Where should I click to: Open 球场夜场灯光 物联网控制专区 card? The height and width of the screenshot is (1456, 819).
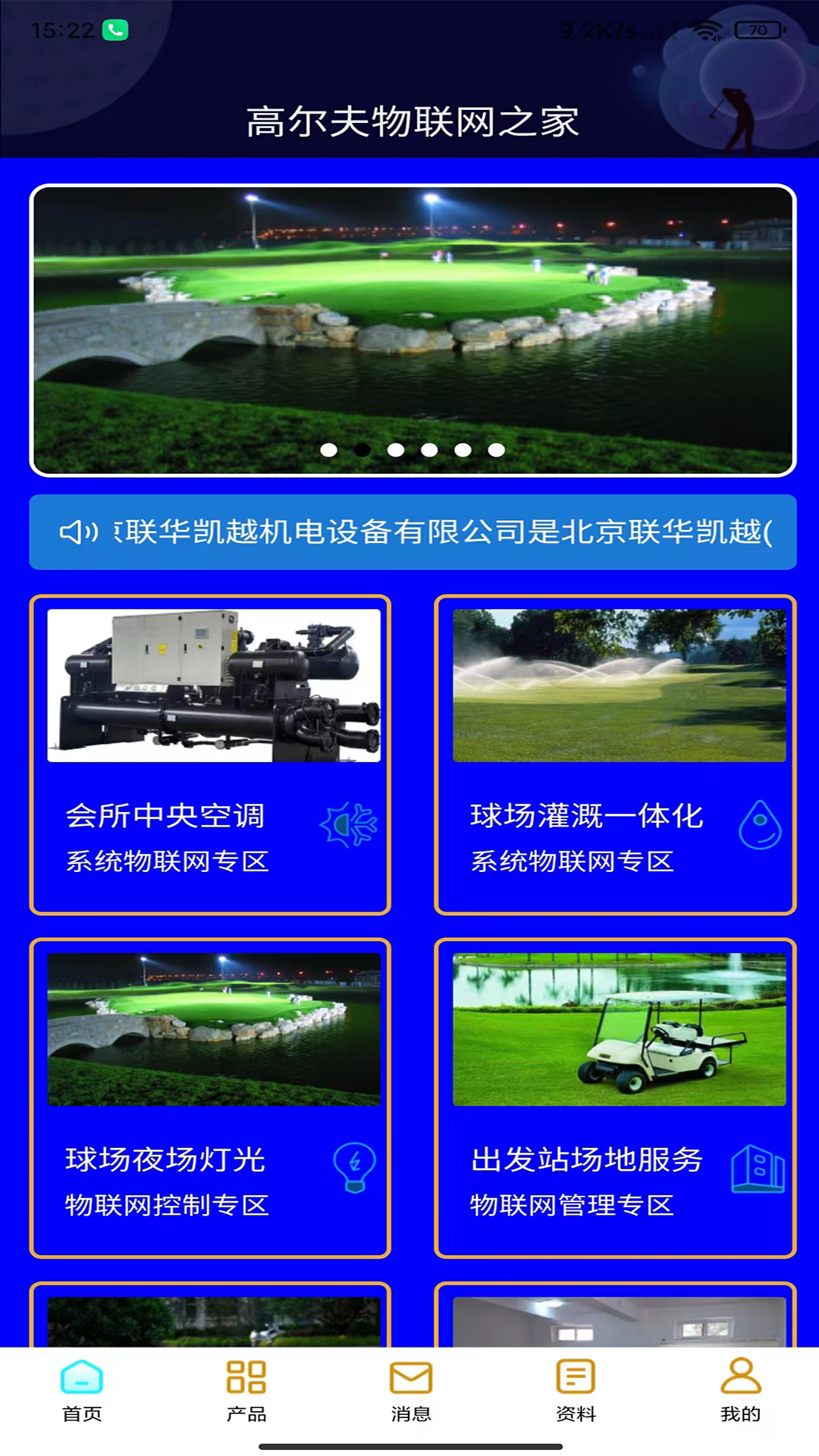210,1098
